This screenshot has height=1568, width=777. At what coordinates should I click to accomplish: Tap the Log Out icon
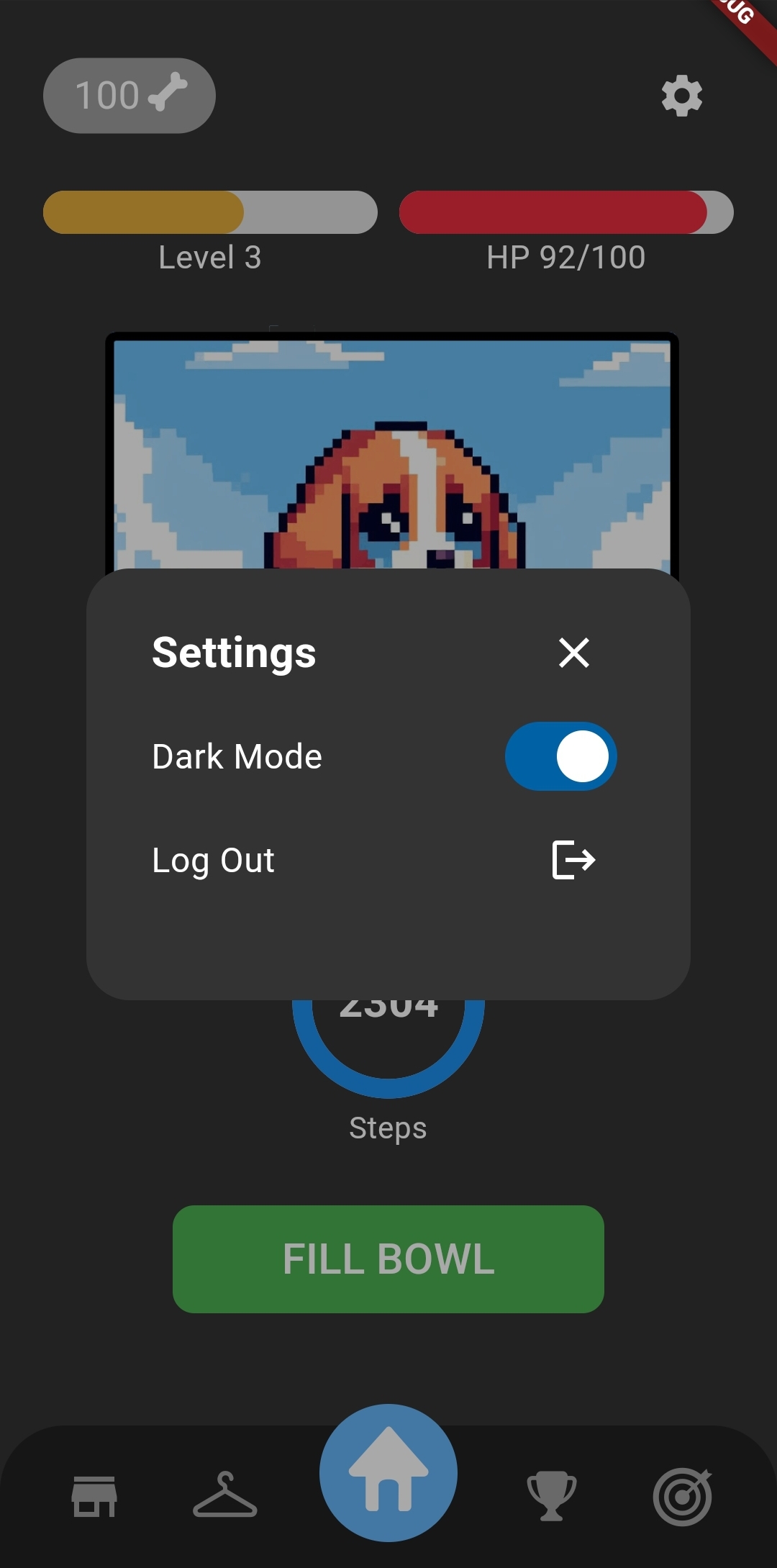[x=573, y=860]
